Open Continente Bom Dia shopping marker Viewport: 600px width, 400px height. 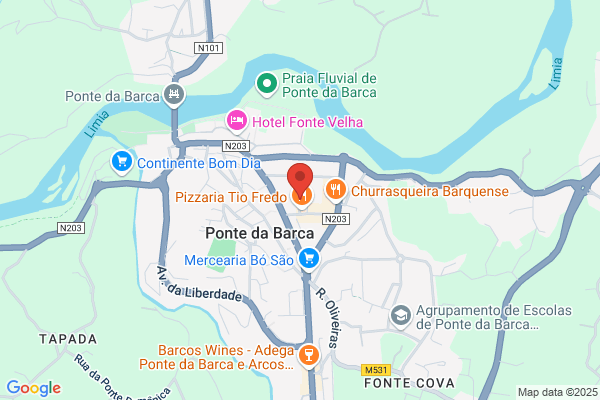[122, 163]
